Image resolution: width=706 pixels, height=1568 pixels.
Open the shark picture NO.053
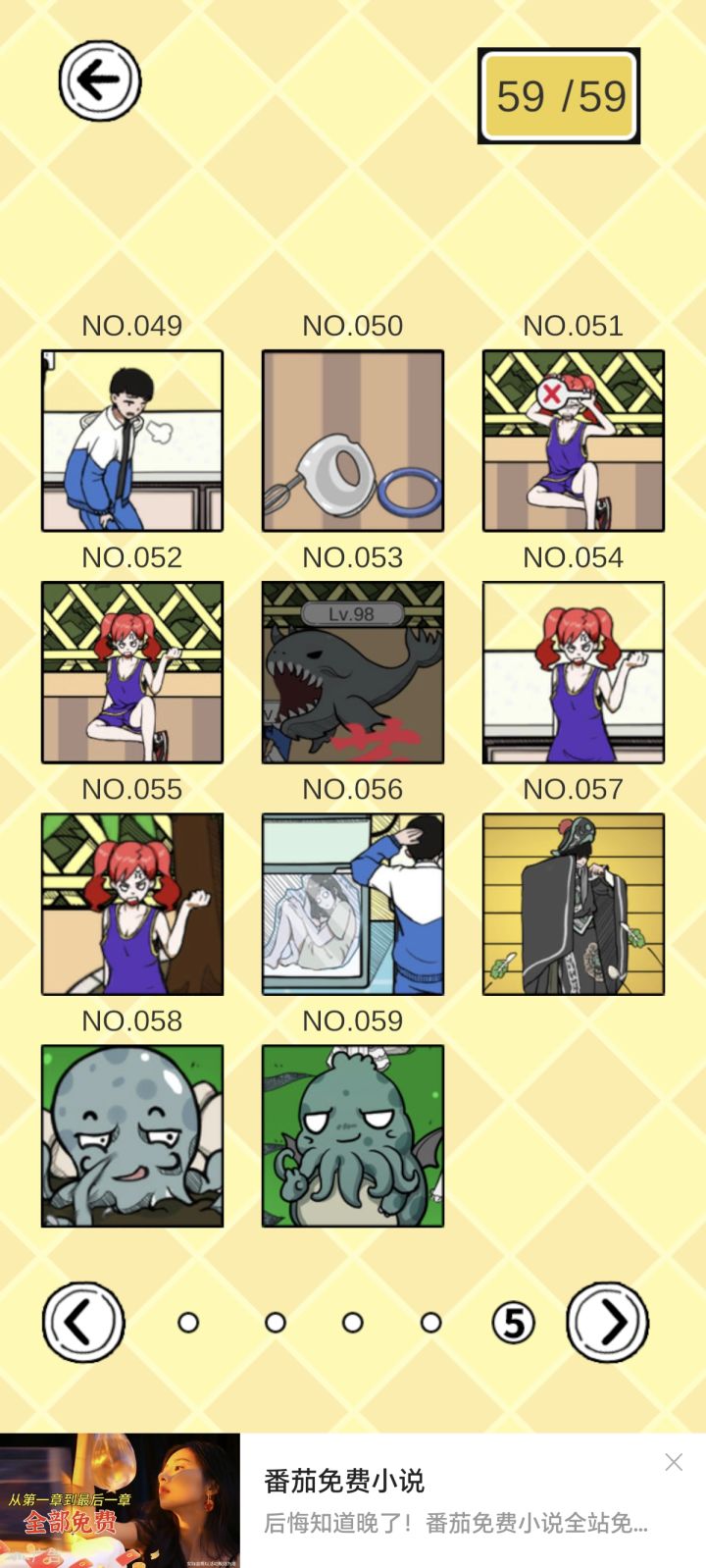tap(353, 672)
